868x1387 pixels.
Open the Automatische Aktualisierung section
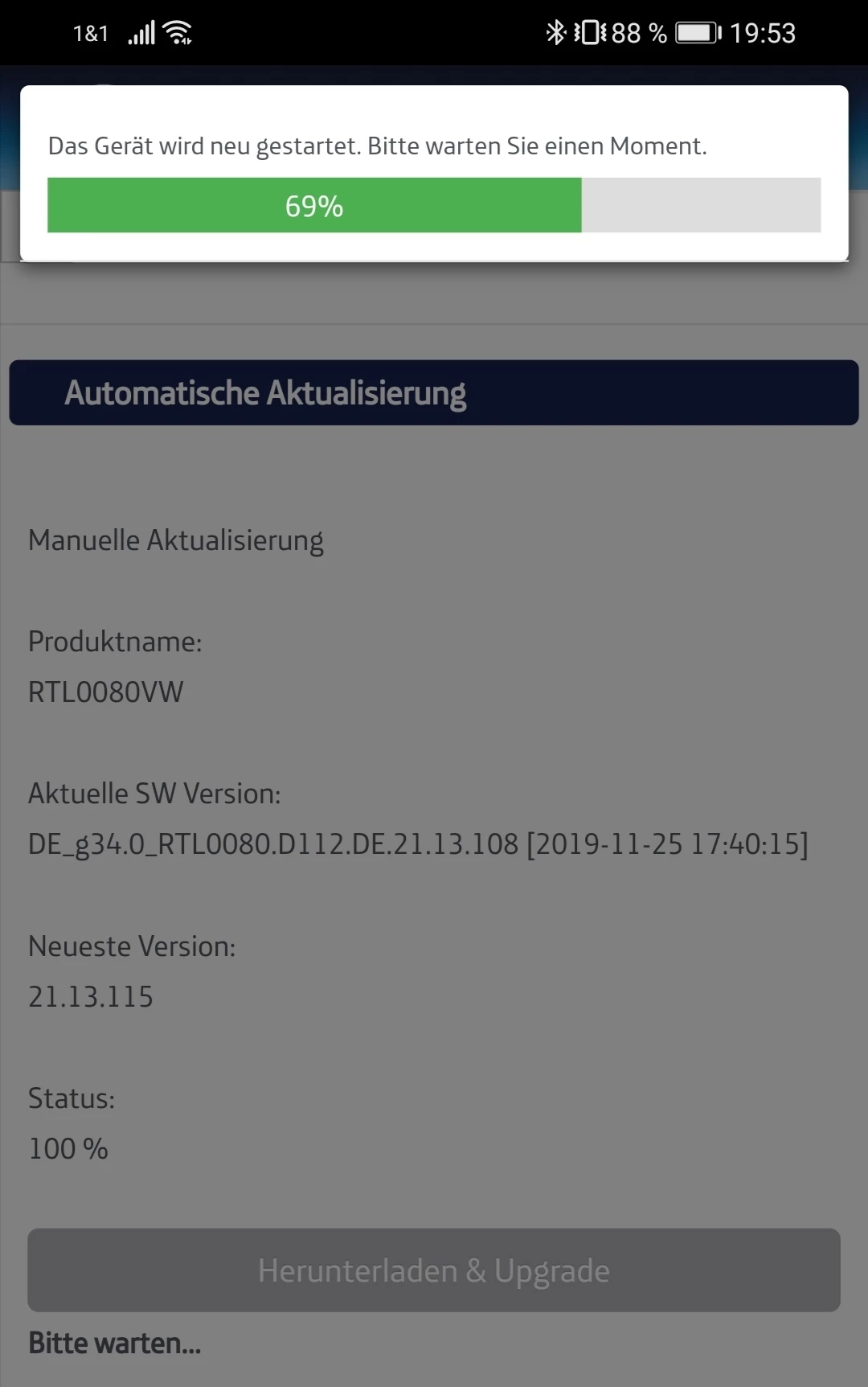(433, 392)
